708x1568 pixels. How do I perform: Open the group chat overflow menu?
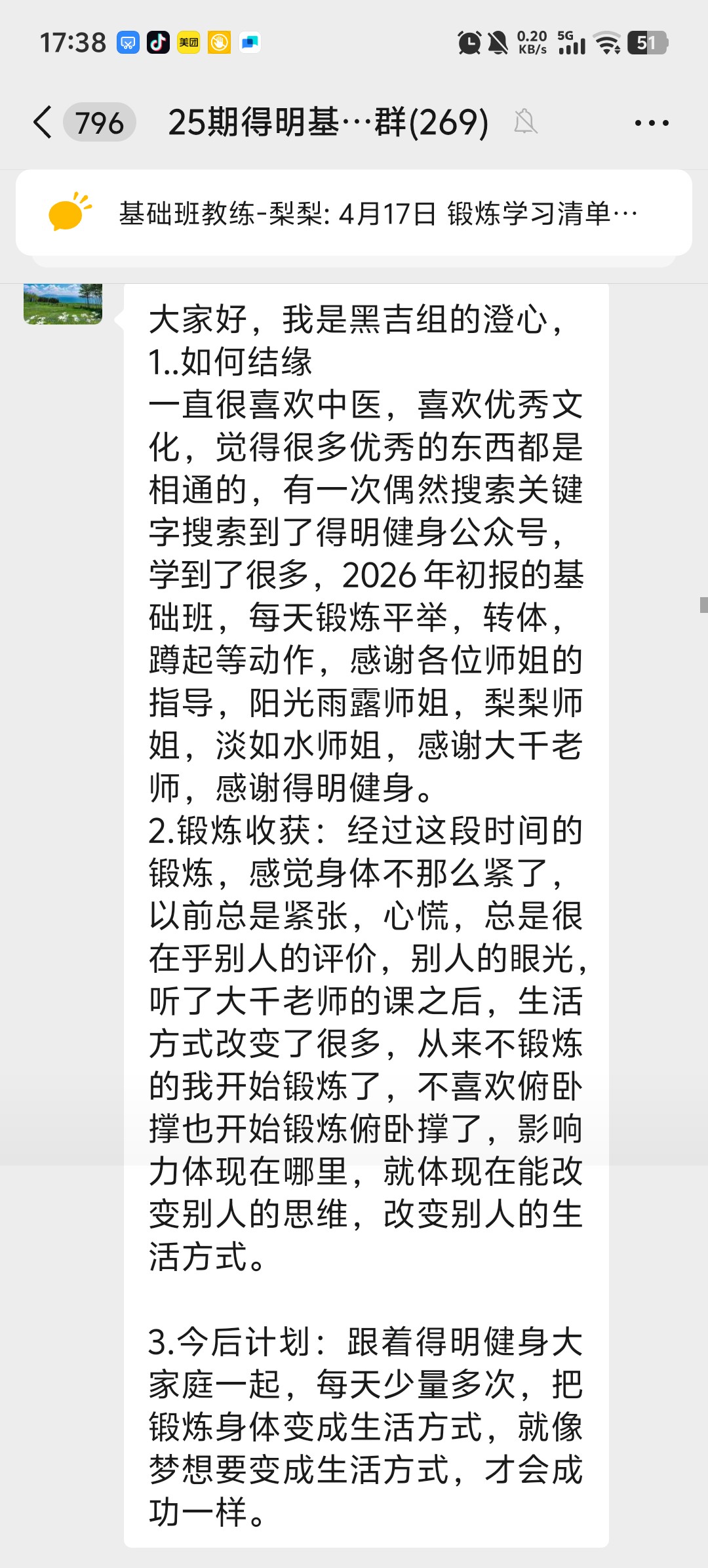pyautogui.click(x=652, y=123)
